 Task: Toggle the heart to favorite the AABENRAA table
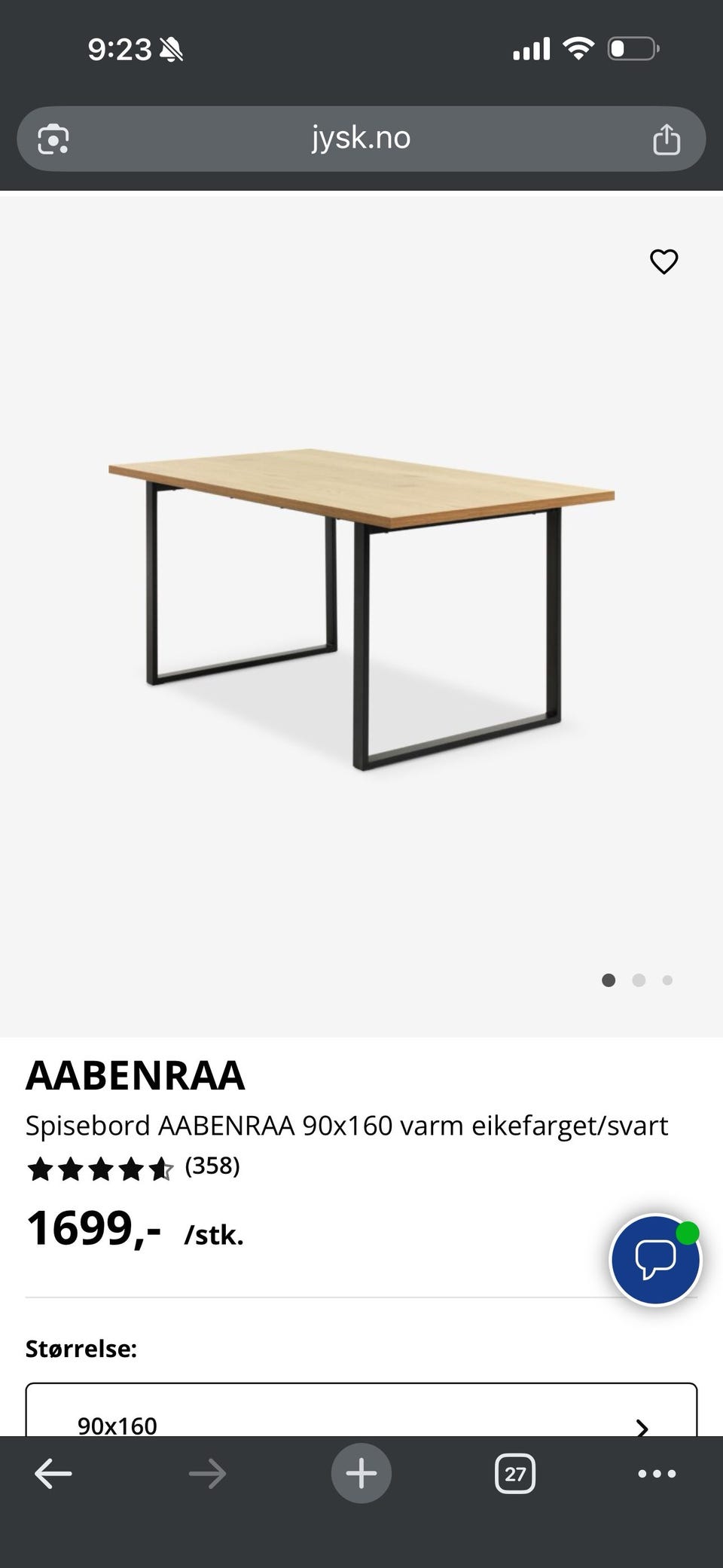(x=664, y=263)
